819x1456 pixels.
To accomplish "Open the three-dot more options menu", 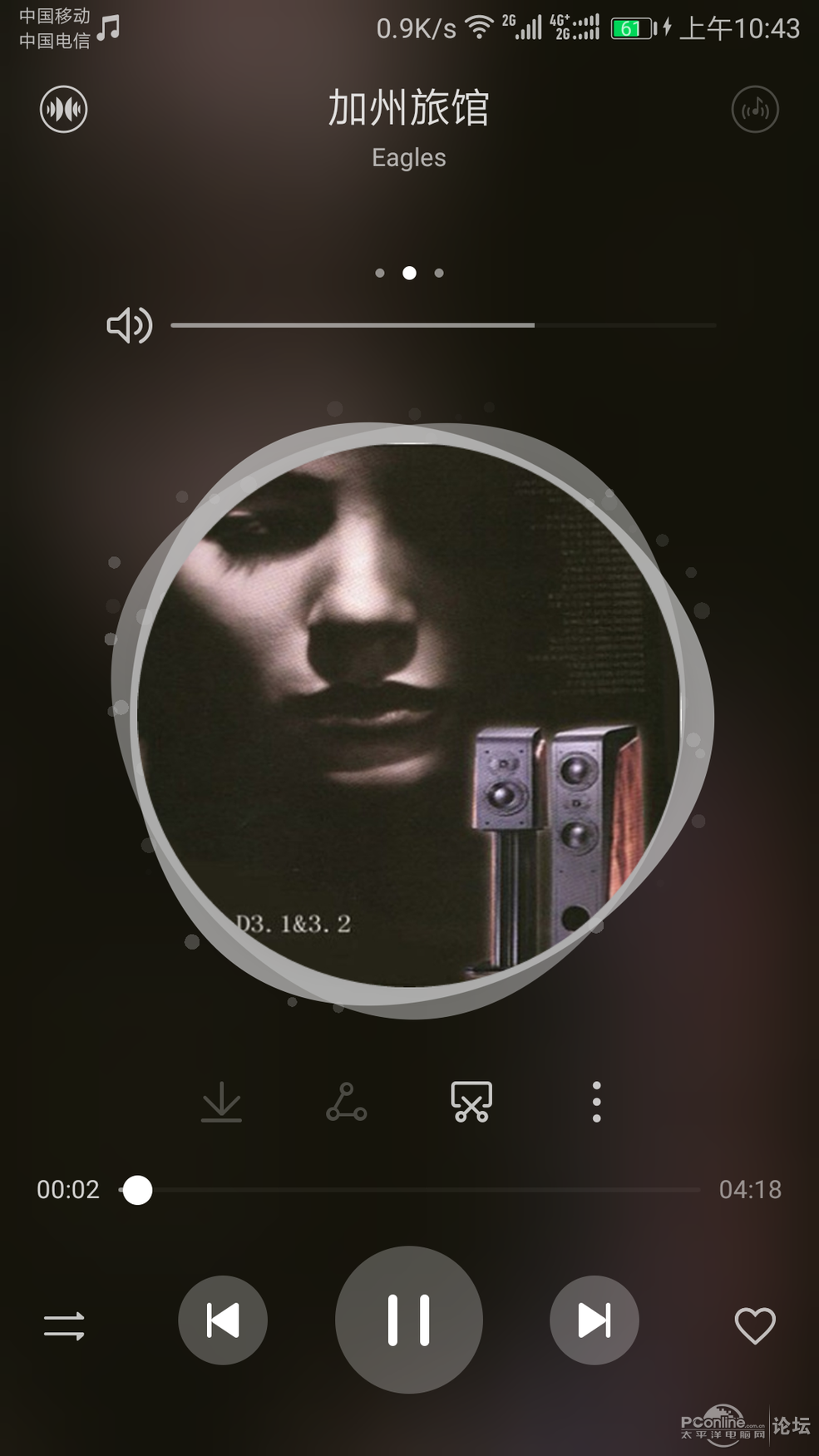I will tap(596, 1102).
